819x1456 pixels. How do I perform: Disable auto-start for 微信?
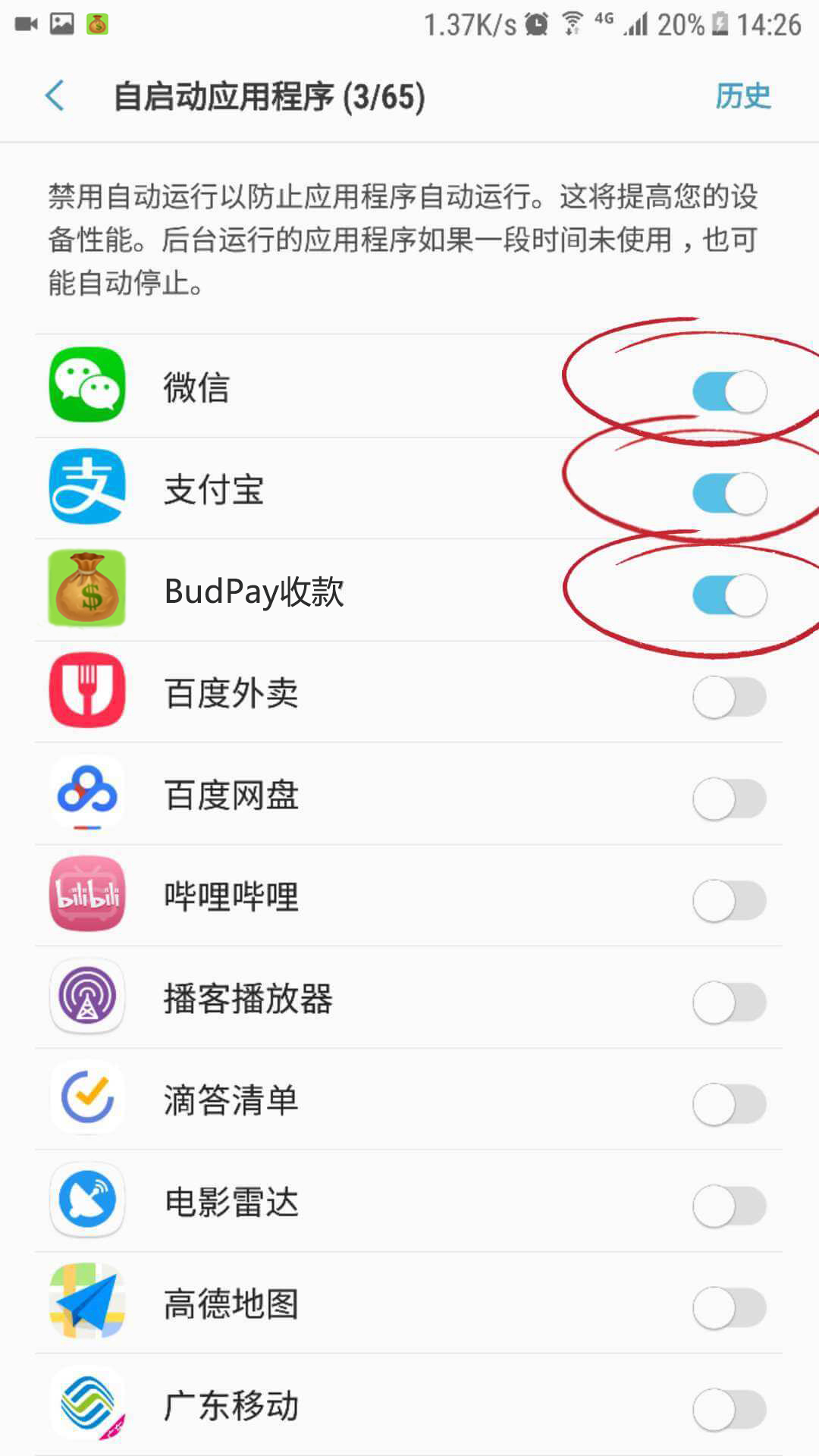[729, 391]
